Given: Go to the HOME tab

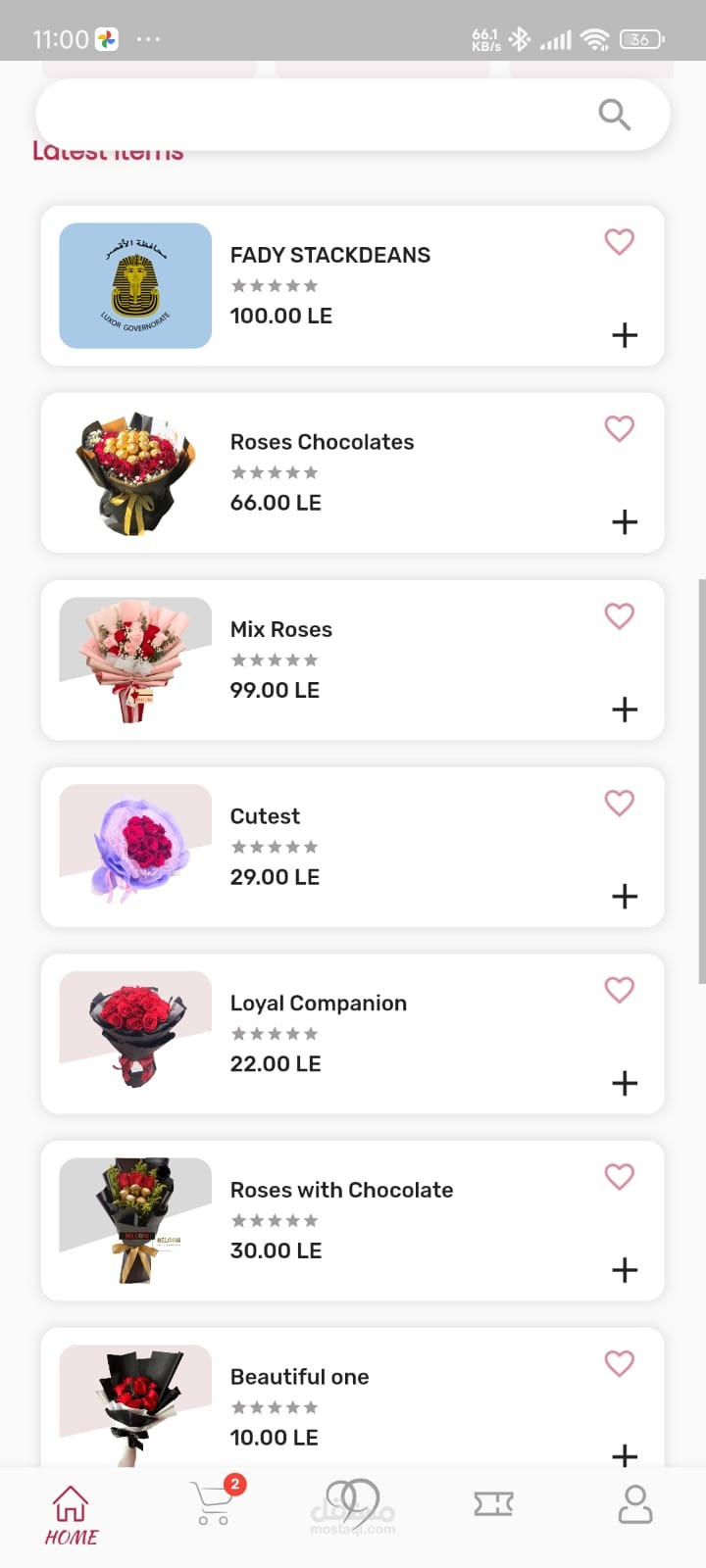Looking at the screenshot, I should click(x=71, y=1514).
